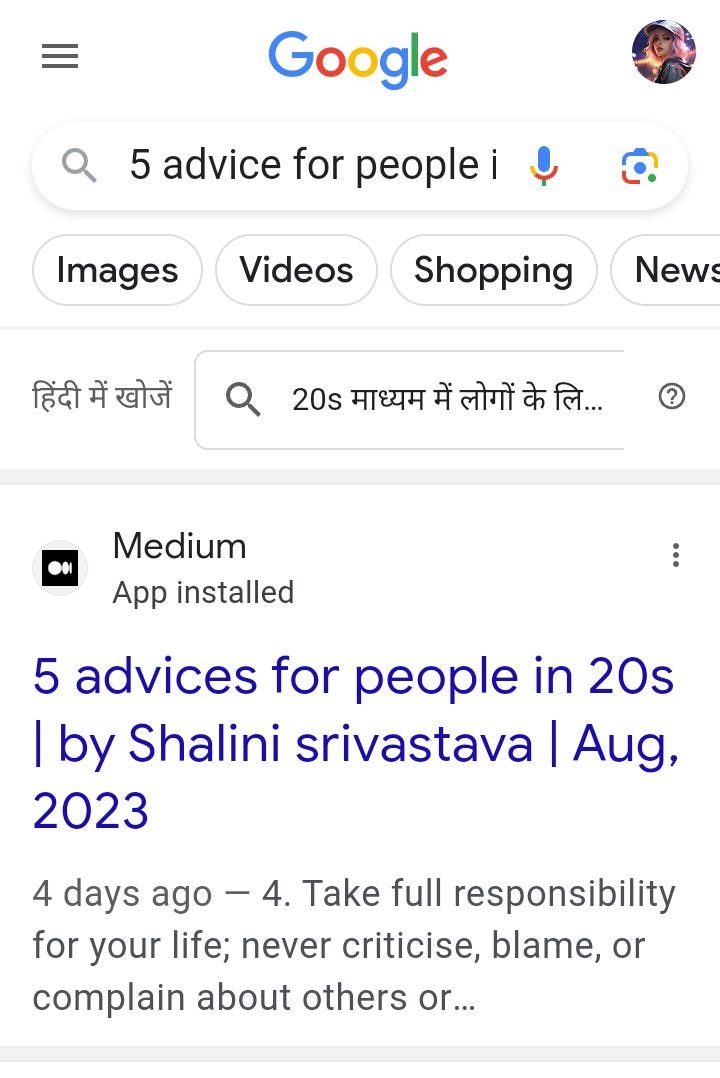Search in Hindi using the suggested query
The height and width of the screenshot is (1078, 720).
(420, 399)
